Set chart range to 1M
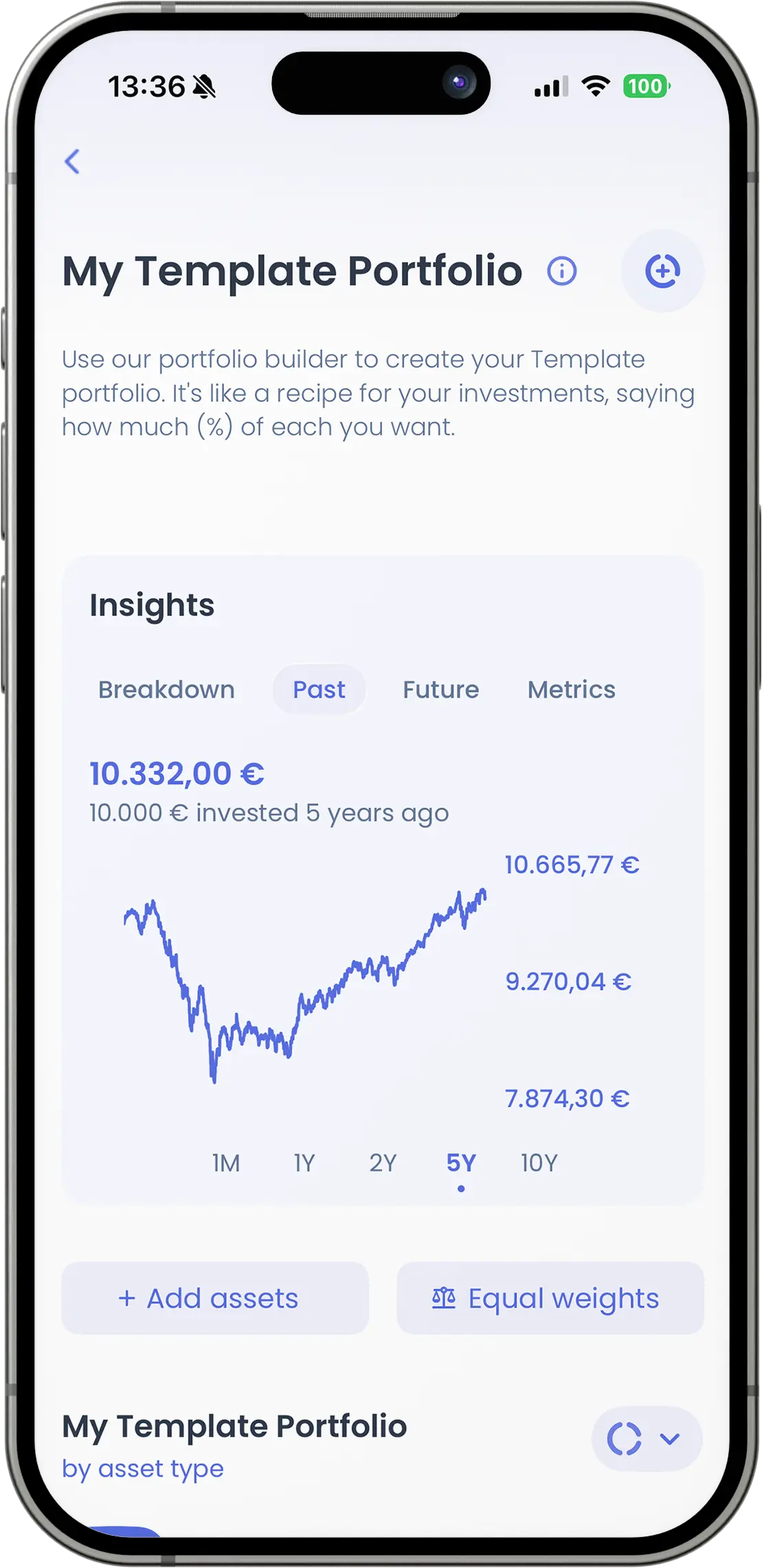Screen dimensions: 762x1568 click(226, 1163)
